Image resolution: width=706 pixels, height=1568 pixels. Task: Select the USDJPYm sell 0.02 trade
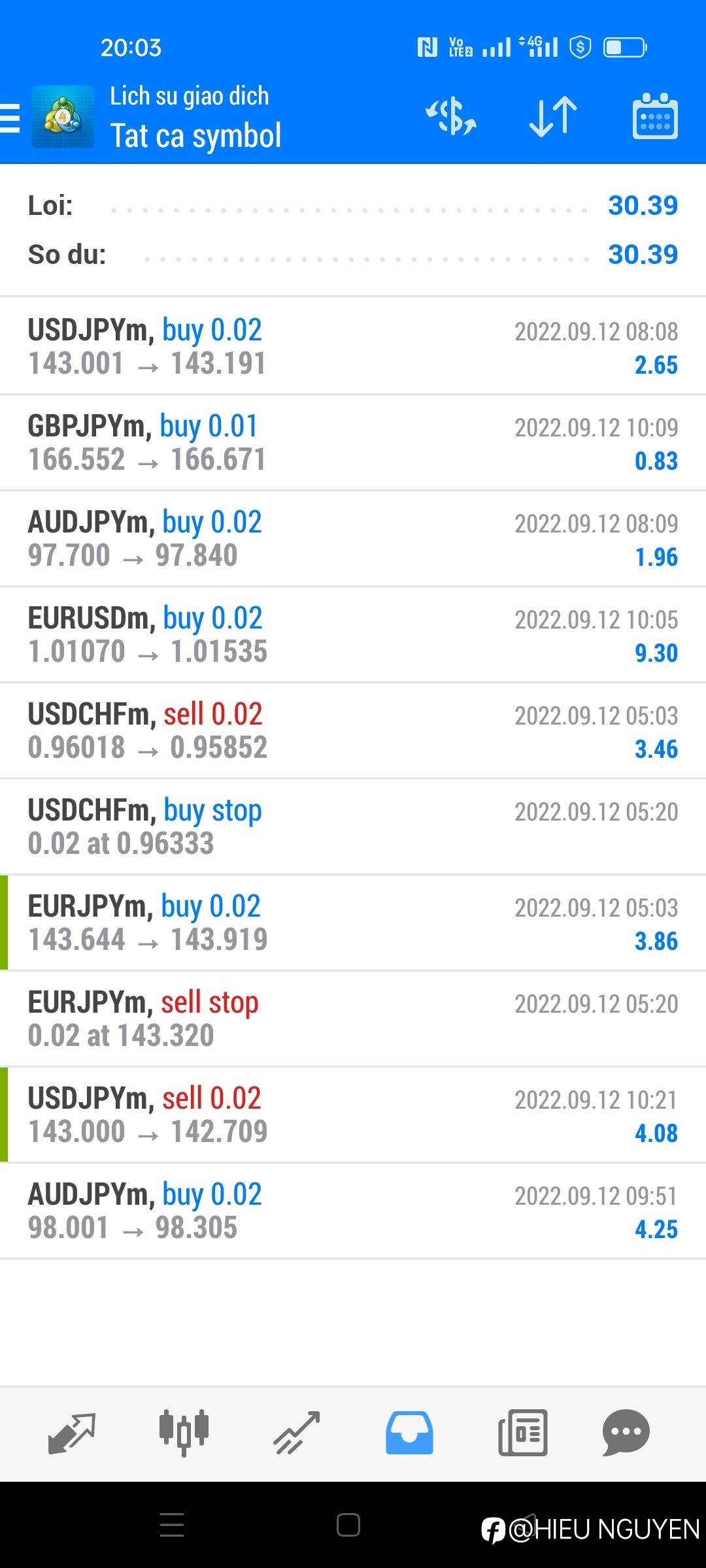353,1115
